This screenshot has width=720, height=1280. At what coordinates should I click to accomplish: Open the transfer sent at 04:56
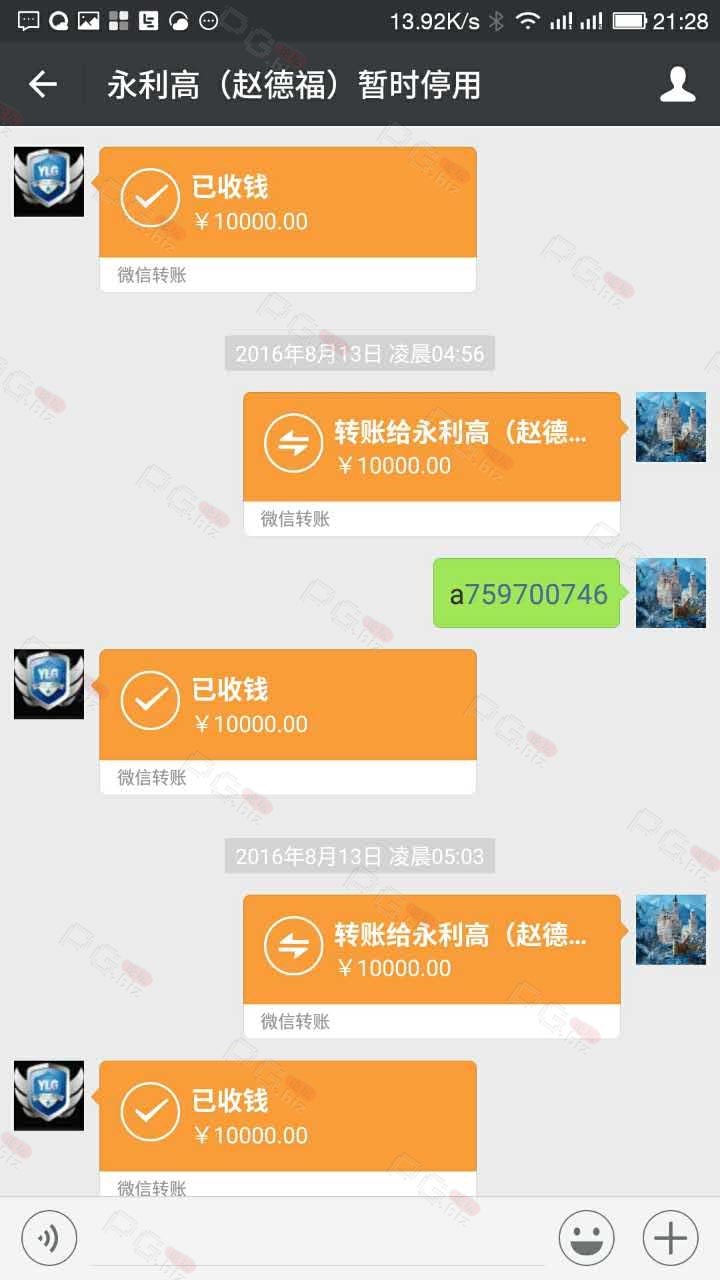(431, 463)
